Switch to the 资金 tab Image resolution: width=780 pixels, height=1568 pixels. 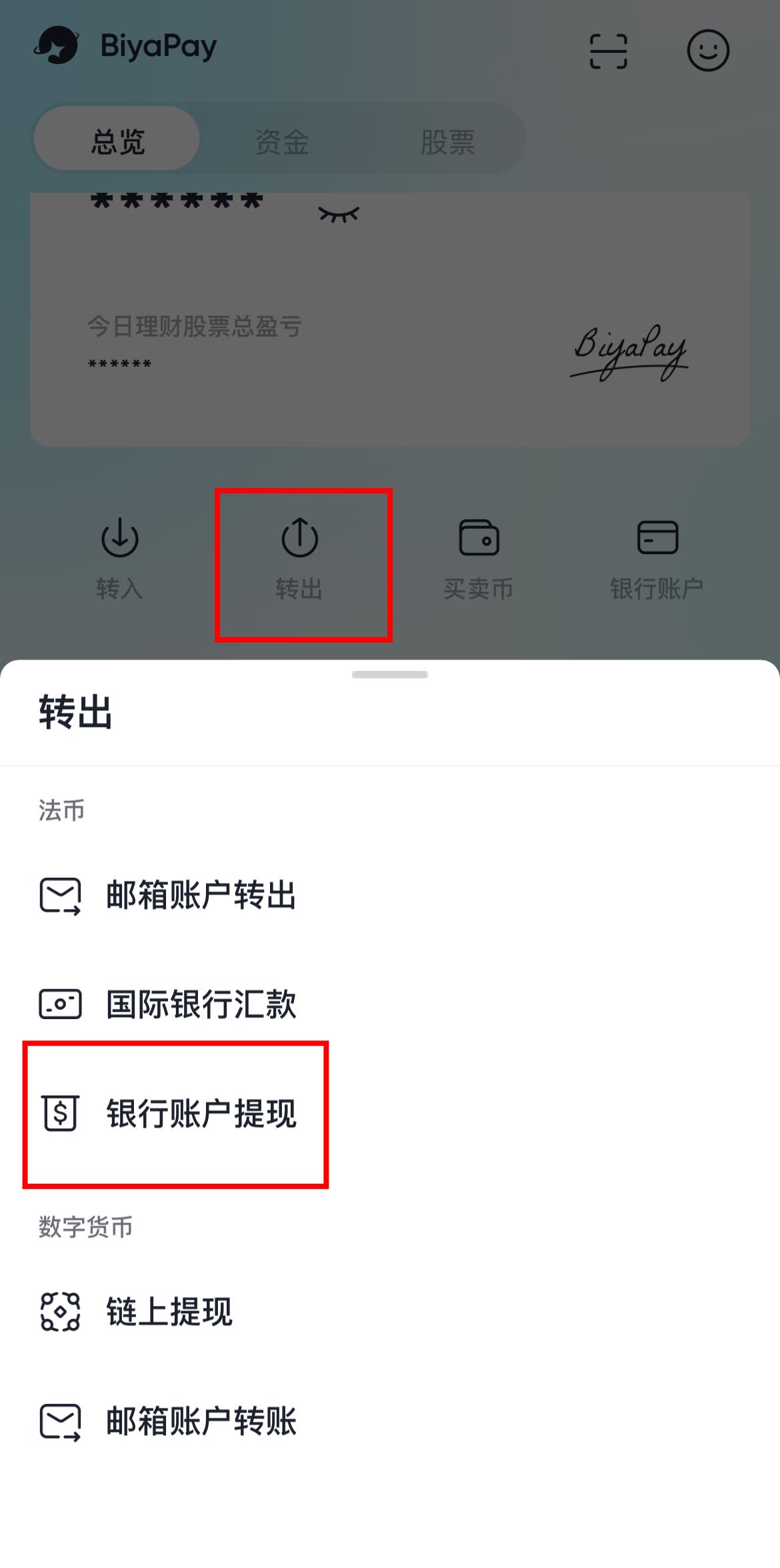point(282,141)
